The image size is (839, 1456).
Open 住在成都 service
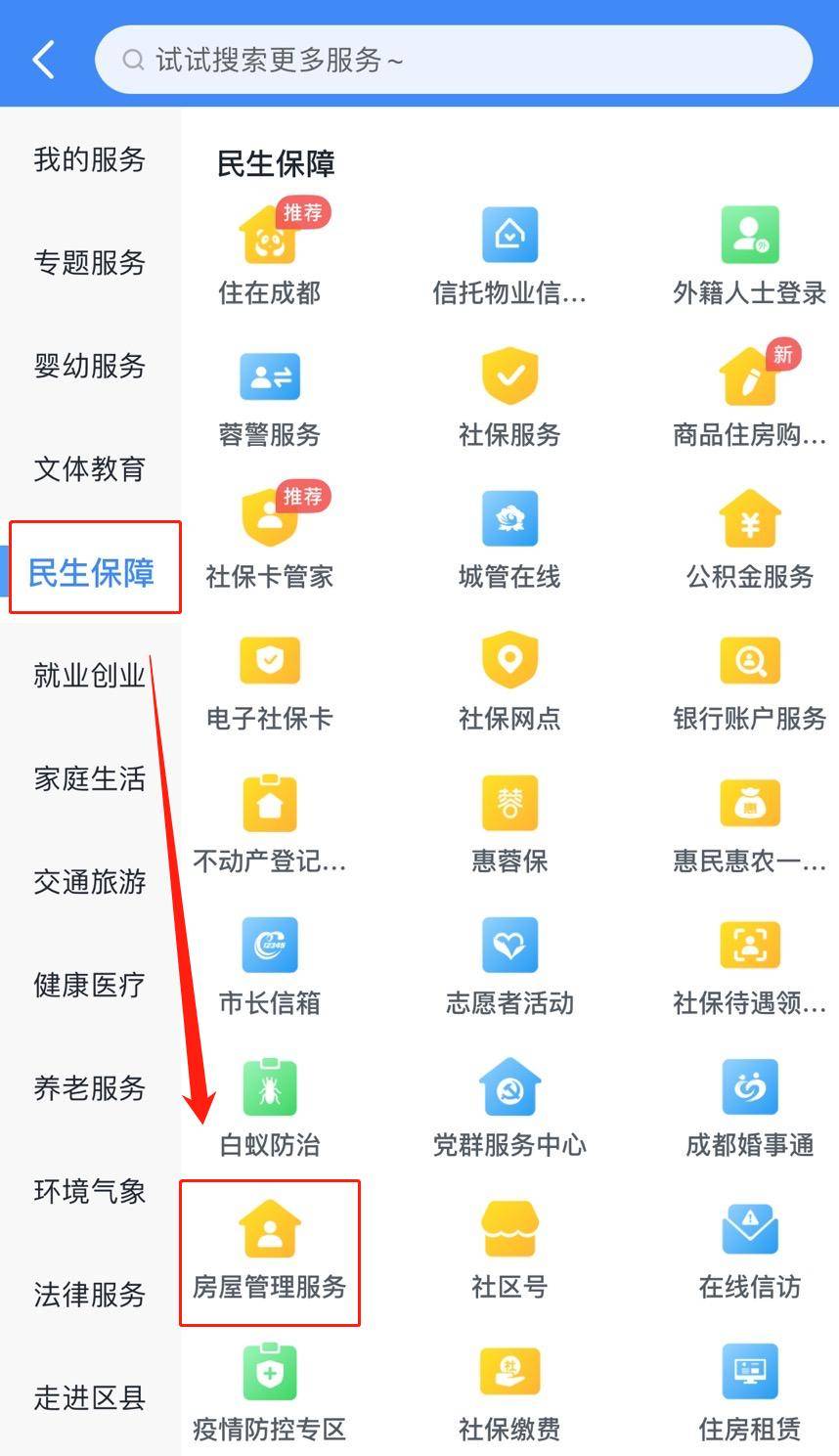[269, 256]
